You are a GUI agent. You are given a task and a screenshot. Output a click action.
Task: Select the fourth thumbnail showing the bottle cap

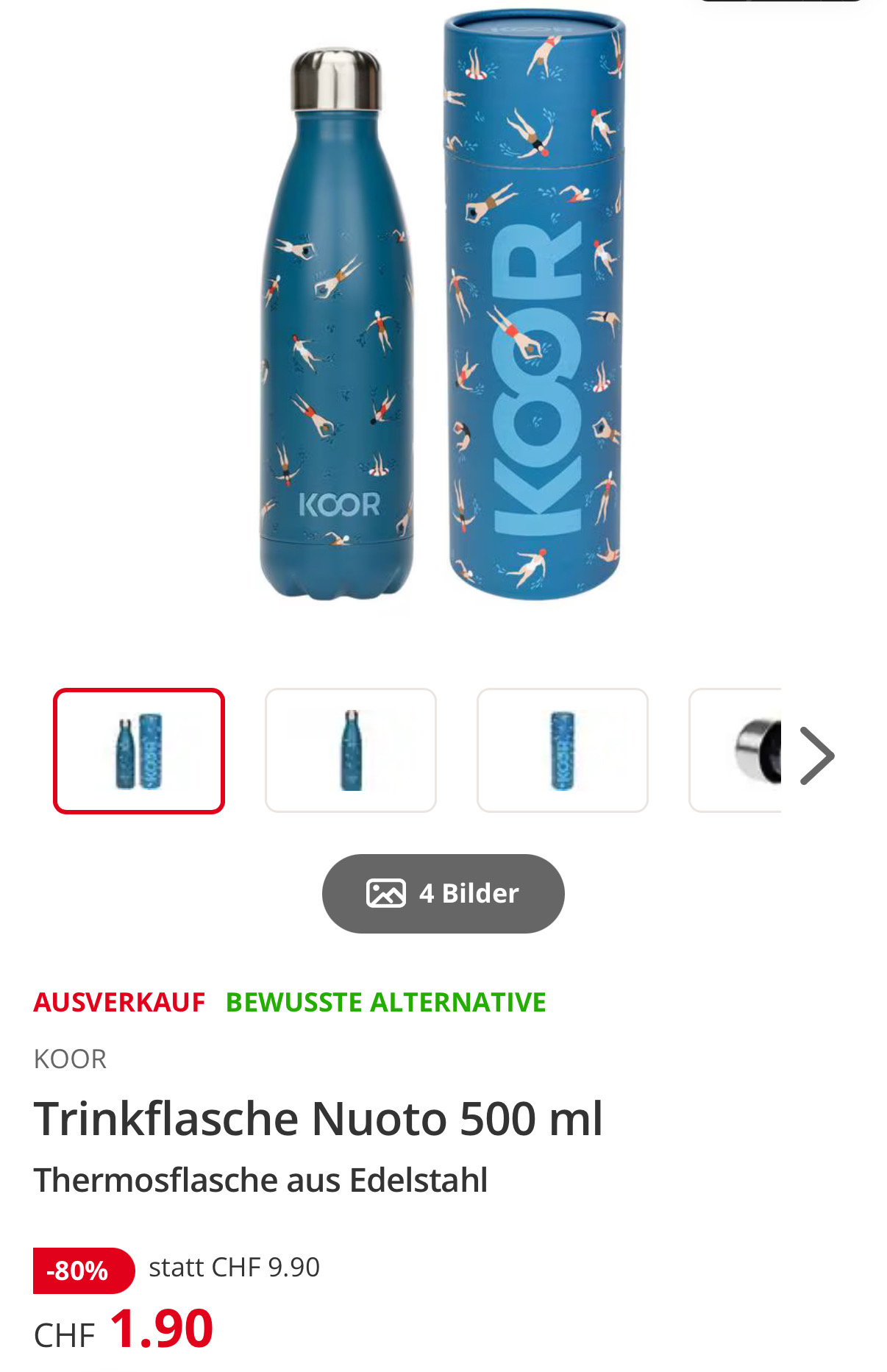point(737,750)
